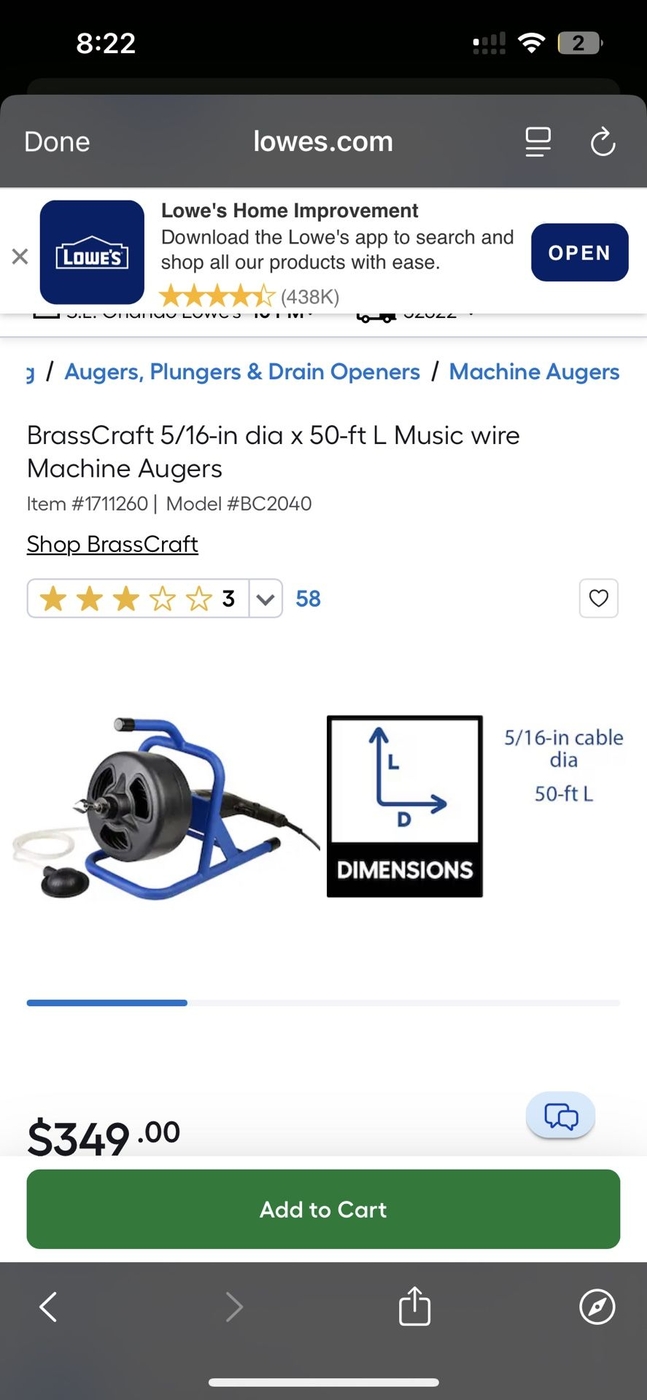Share this product page

[x=414, y=1306]
